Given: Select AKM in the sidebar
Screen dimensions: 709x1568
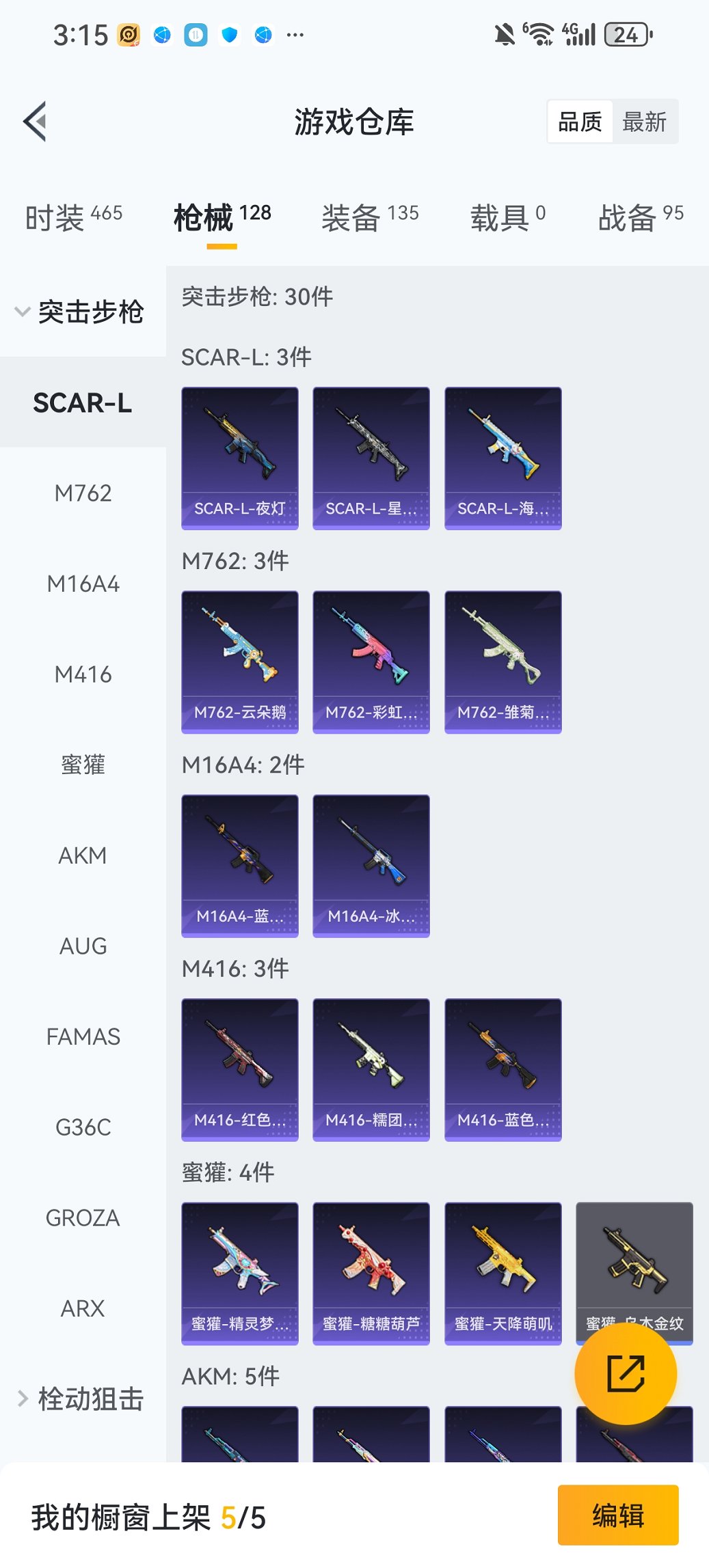Looking at the screenshot, I should point(83,855).
